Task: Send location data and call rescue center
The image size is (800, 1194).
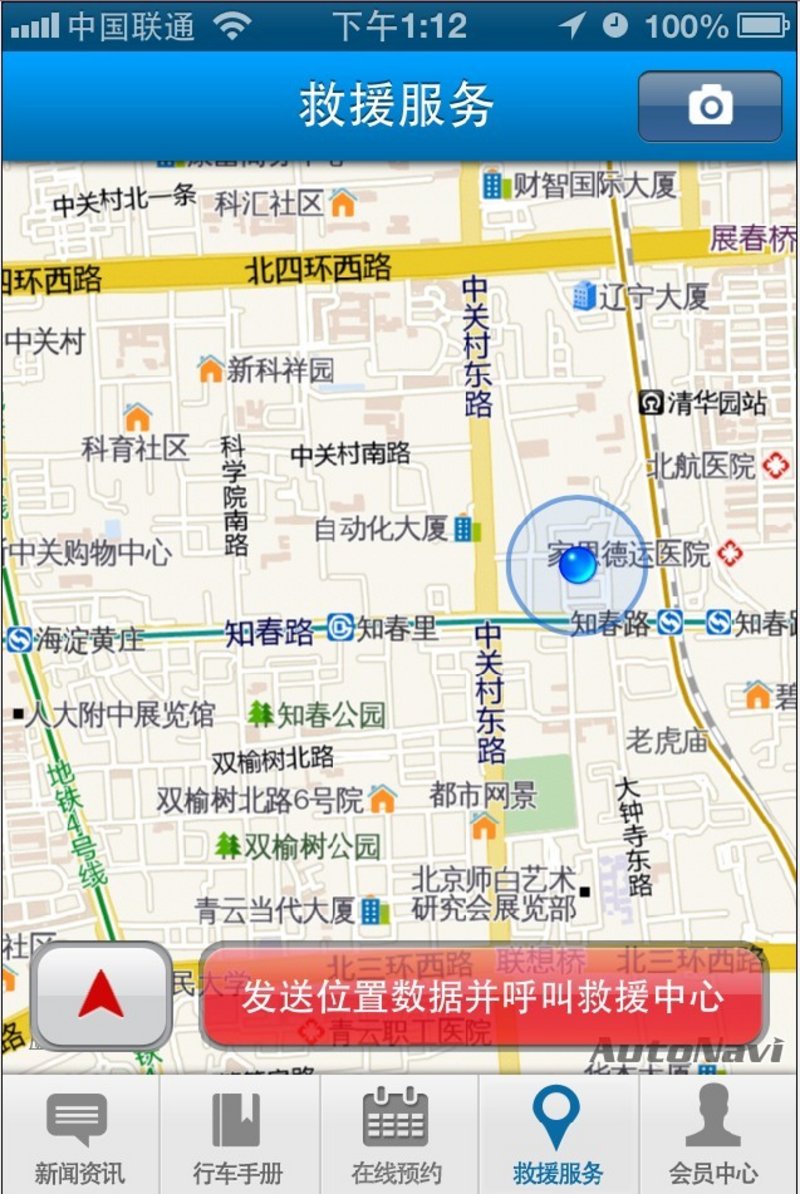Action: coord(483,997)
